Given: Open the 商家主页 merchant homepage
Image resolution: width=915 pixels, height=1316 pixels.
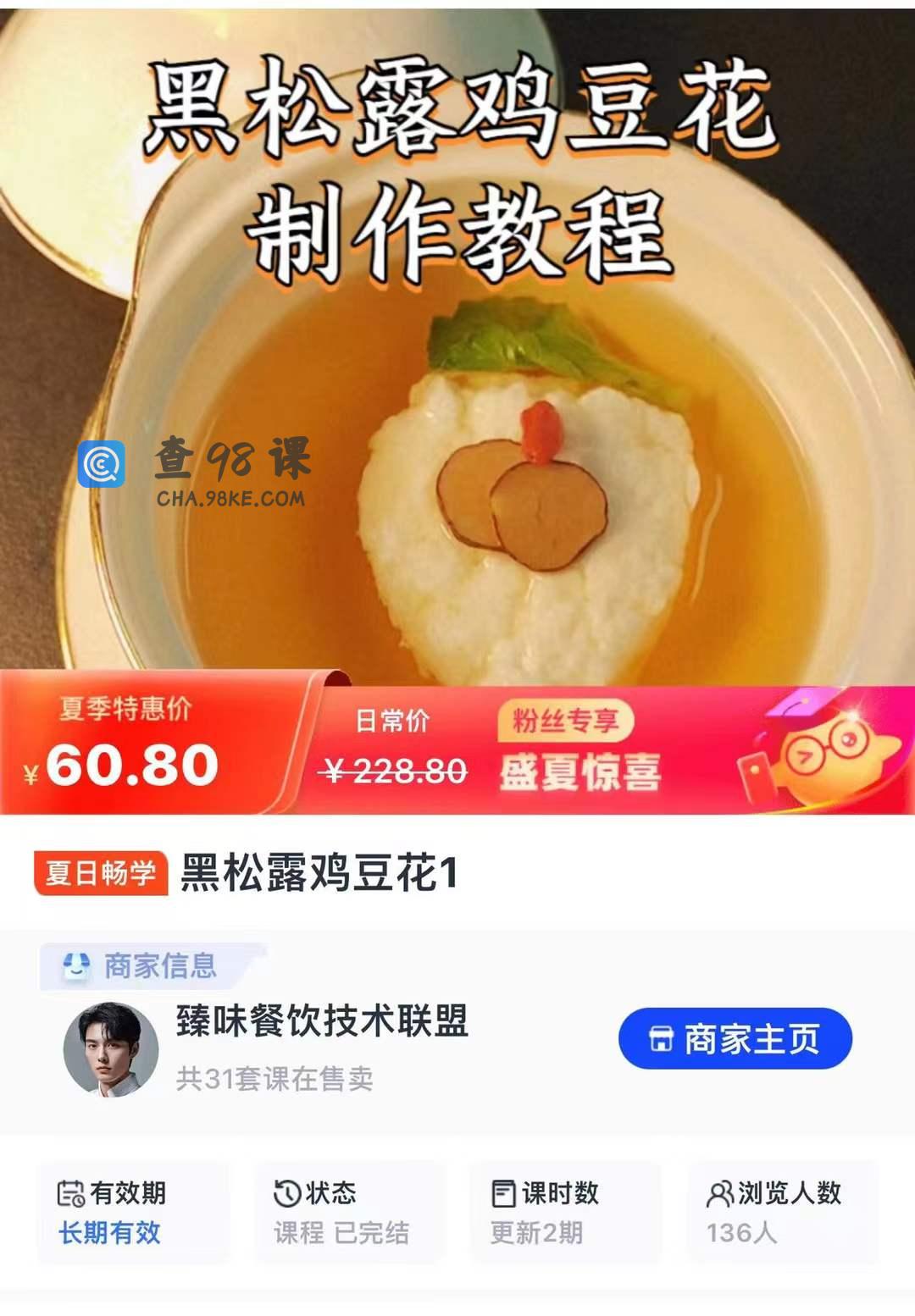Looking at the screenshot, I should (x=735, y=1038).
